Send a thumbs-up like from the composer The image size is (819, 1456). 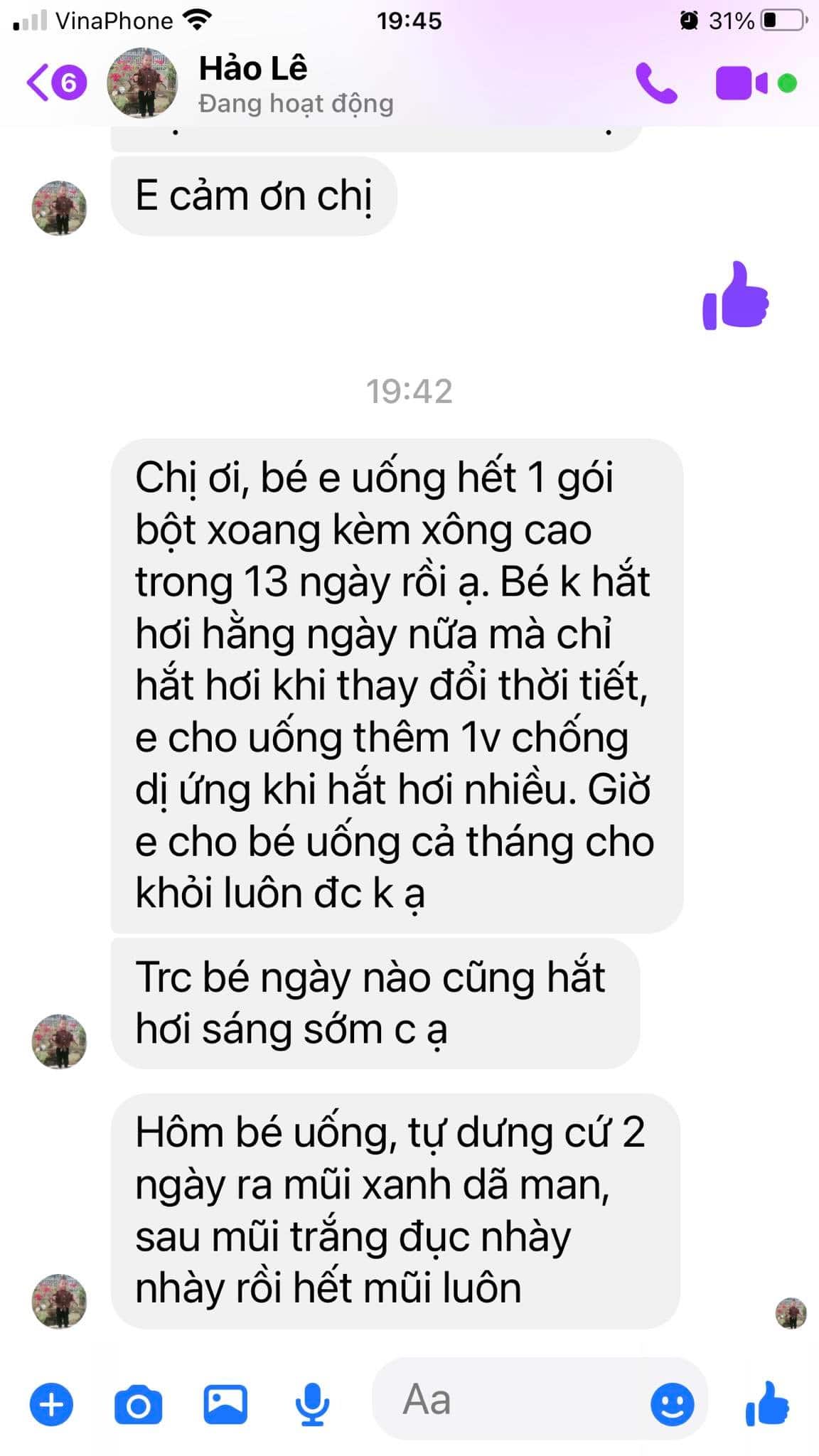click(x=767, y=1403)
